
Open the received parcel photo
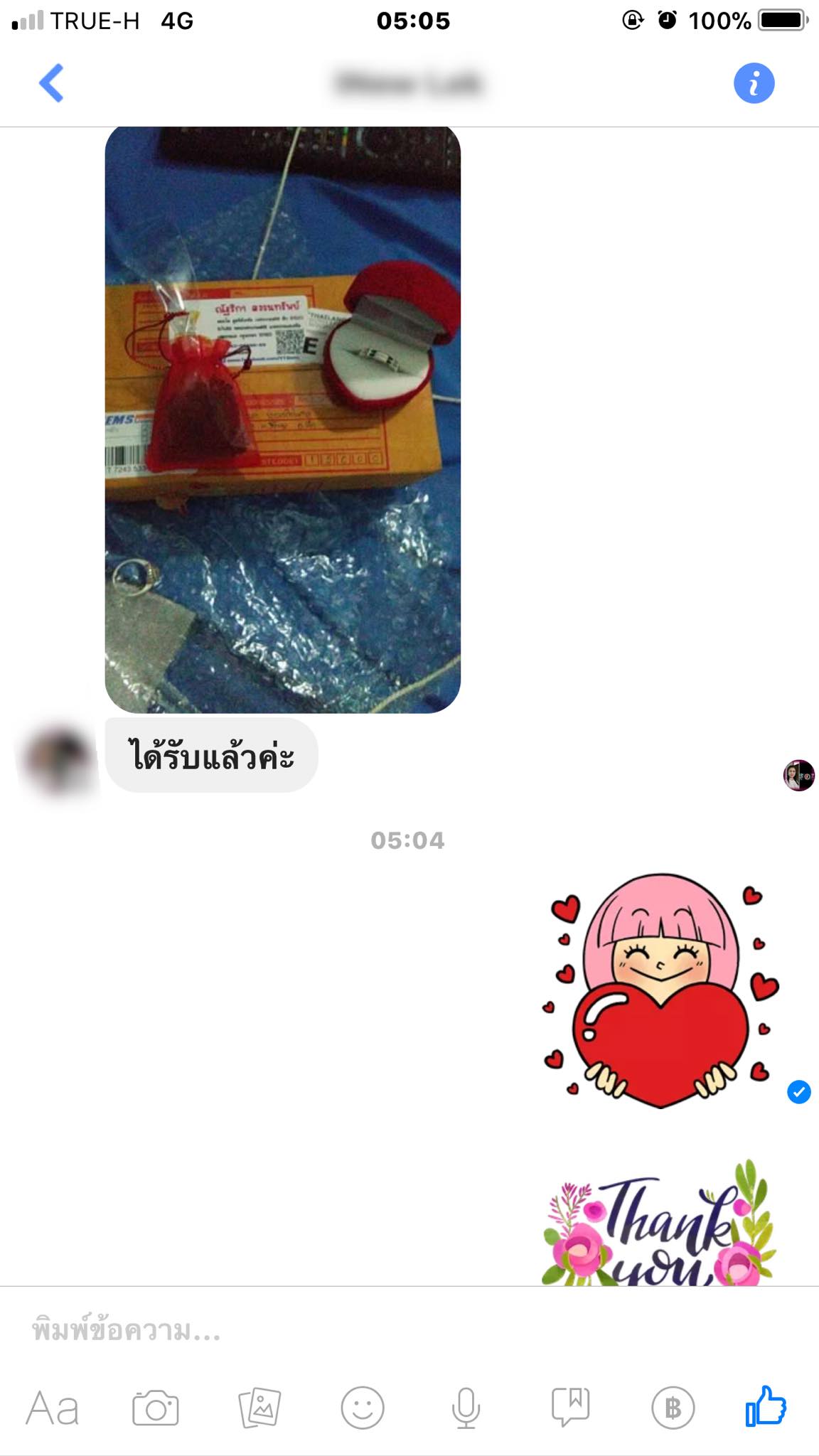click(282, 419)
